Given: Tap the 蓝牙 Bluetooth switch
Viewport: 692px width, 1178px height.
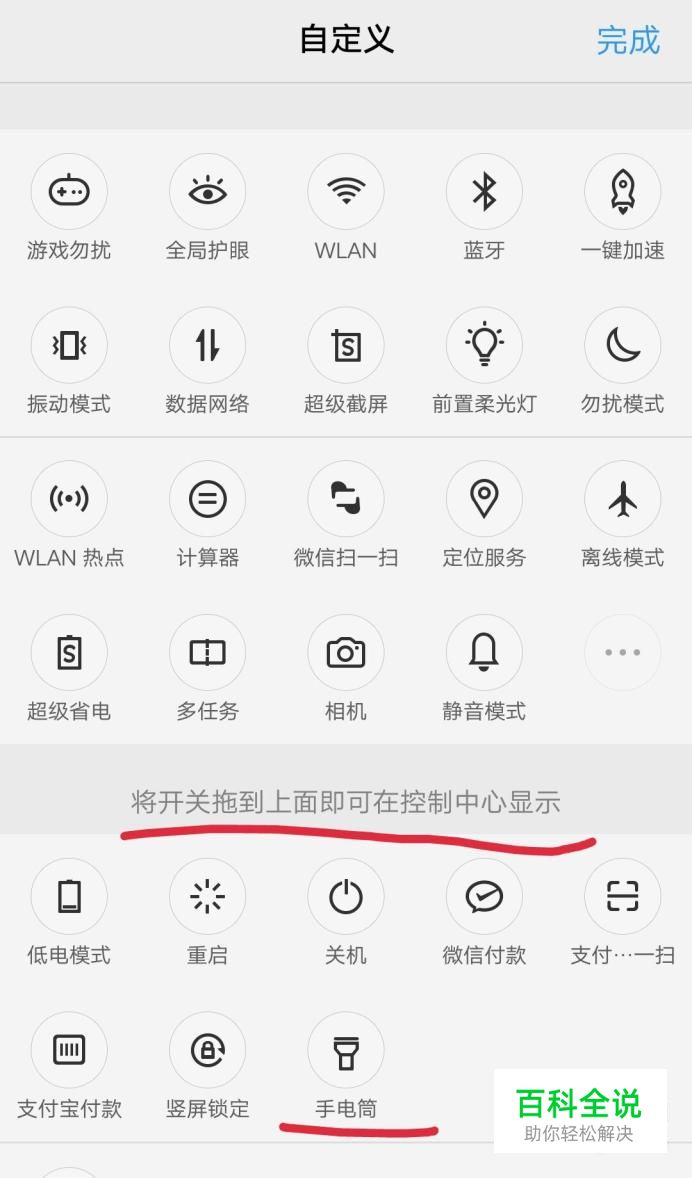Looking at the screenshot, I should coord(484,192).
